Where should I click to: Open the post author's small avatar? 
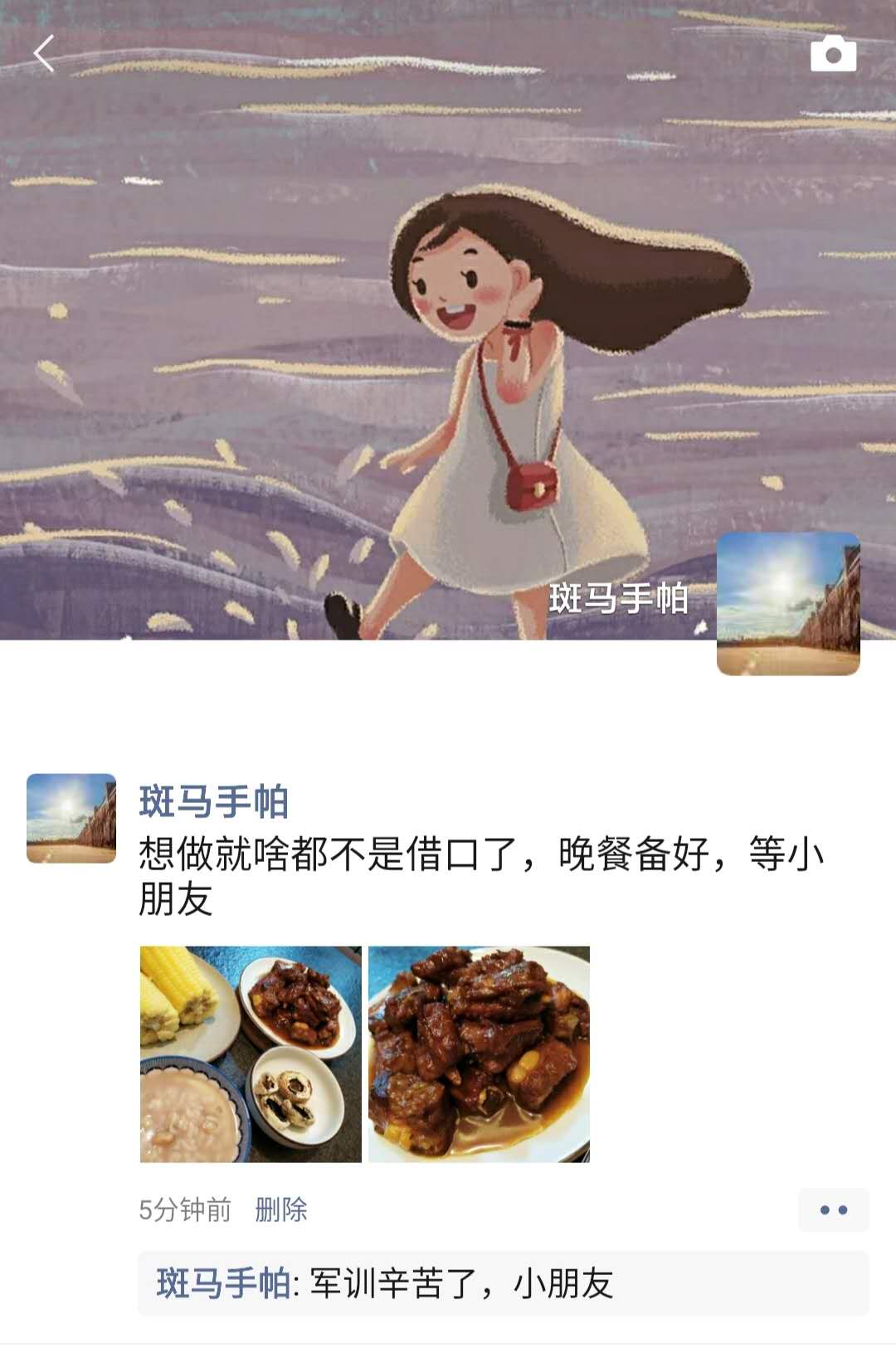71,818
